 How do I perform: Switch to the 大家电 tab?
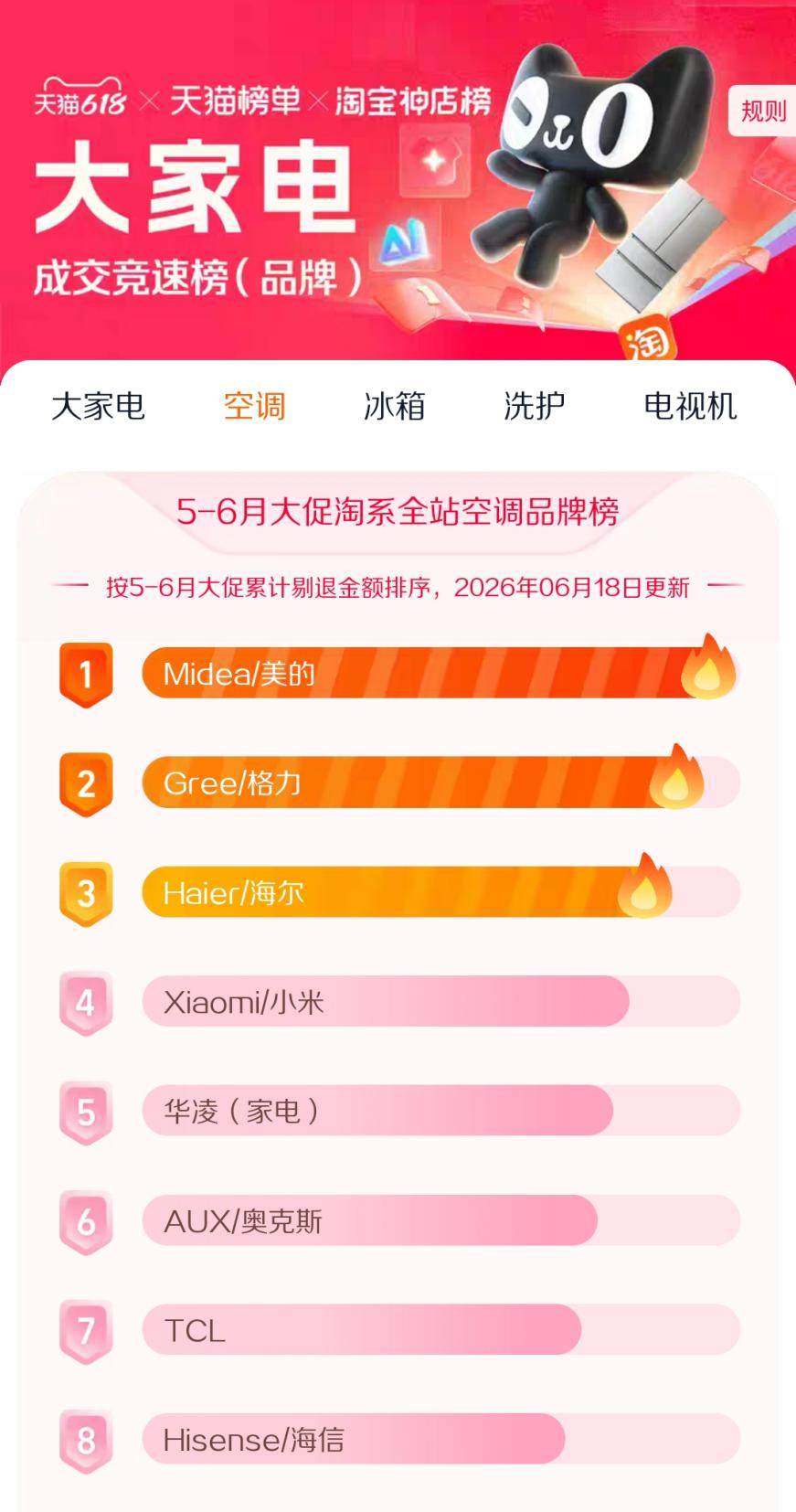pos(99,406)
